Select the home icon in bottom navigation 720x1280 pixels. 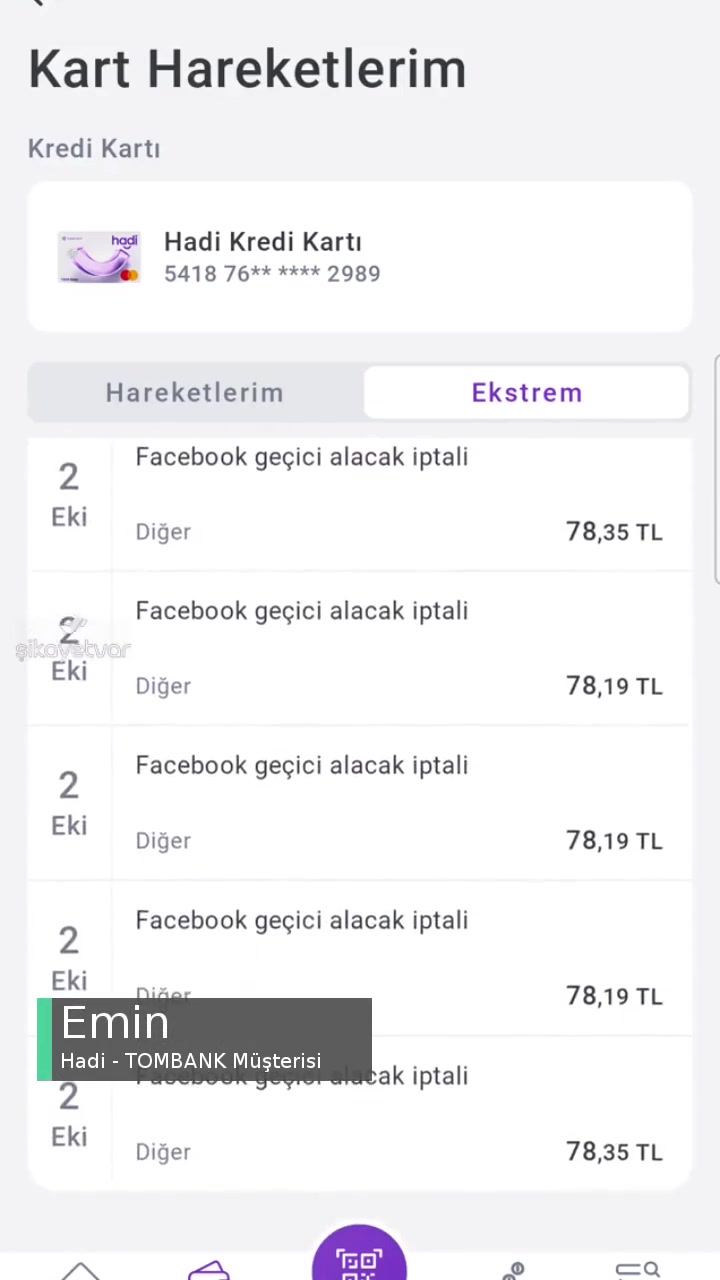[x=80, y=1268]
